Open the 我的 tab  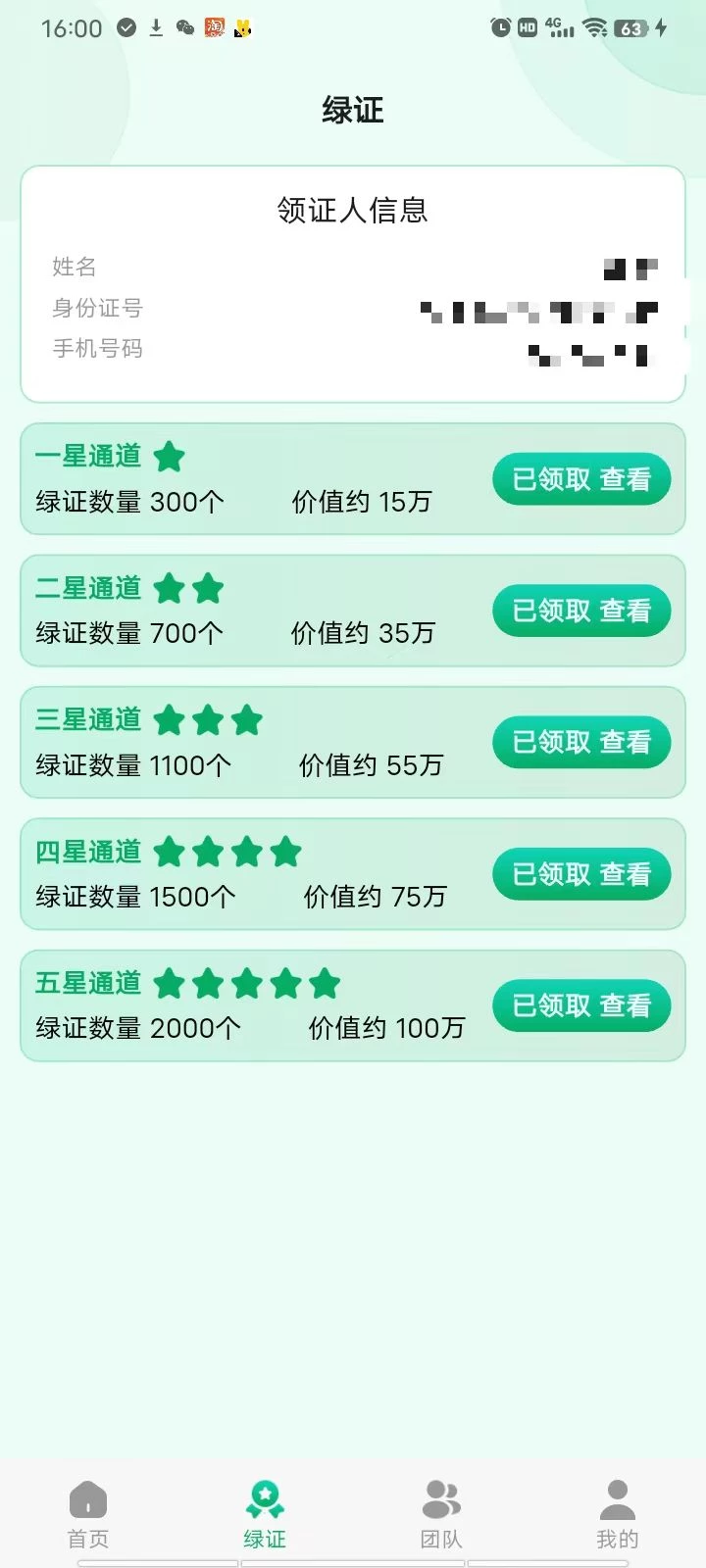(617, 1514)
